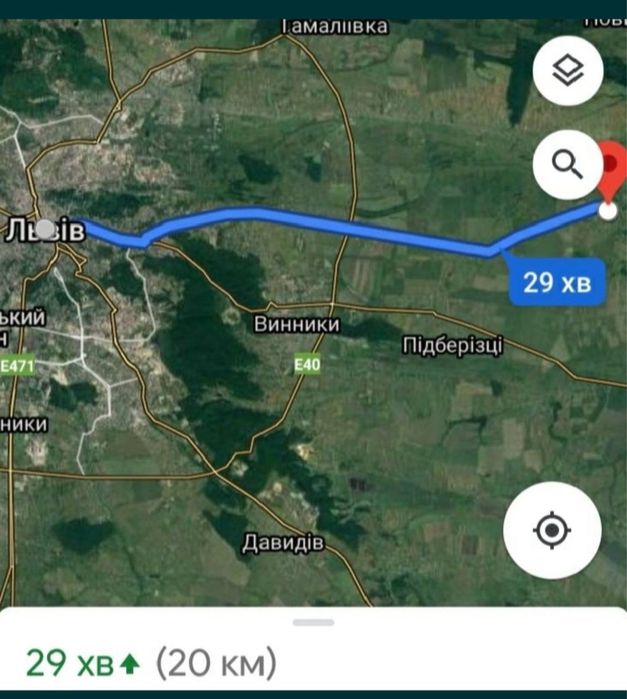Open the map layers selector

coord(568,70)
